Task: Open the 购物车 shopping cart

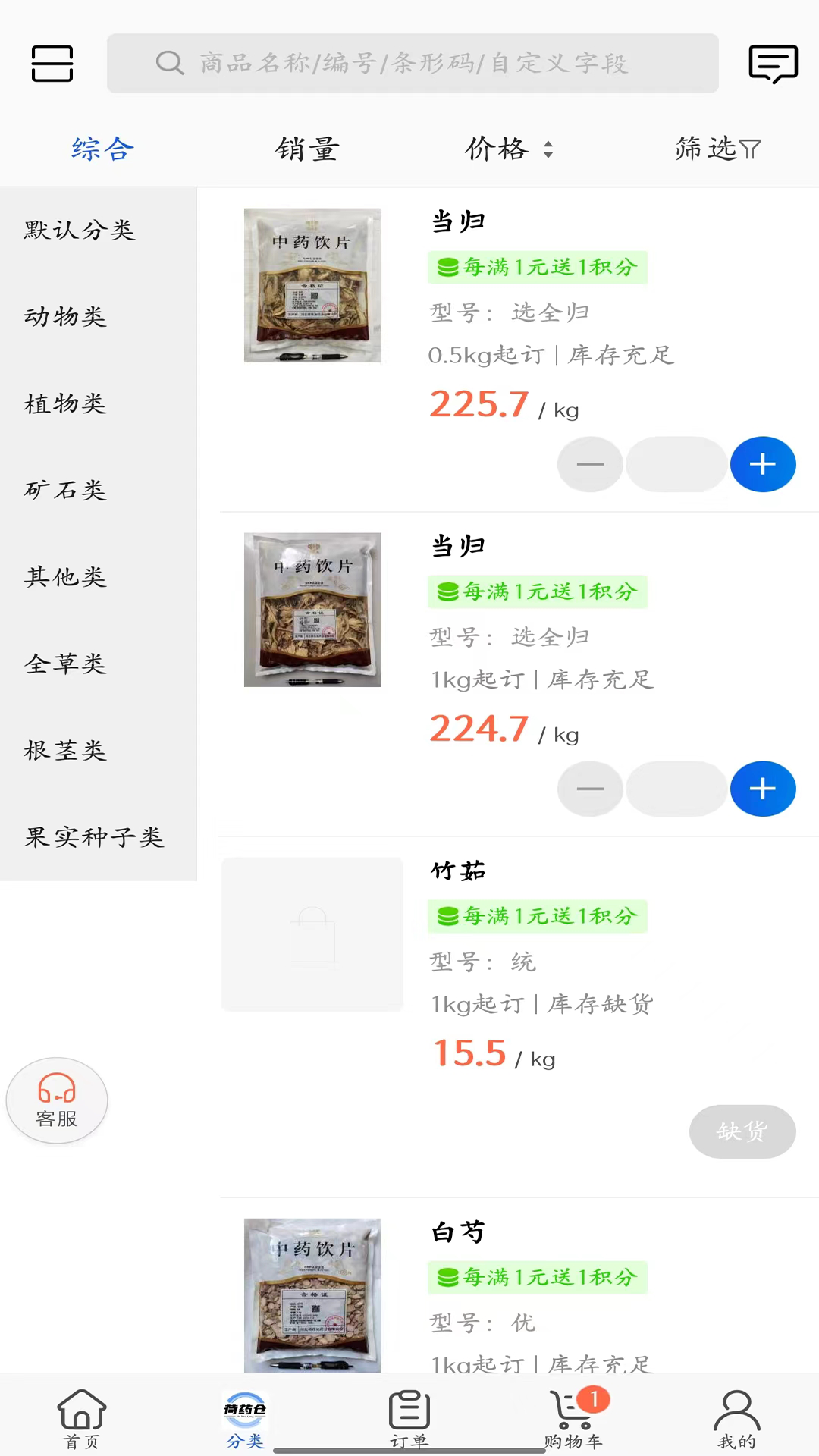Action: [573, 1420]
